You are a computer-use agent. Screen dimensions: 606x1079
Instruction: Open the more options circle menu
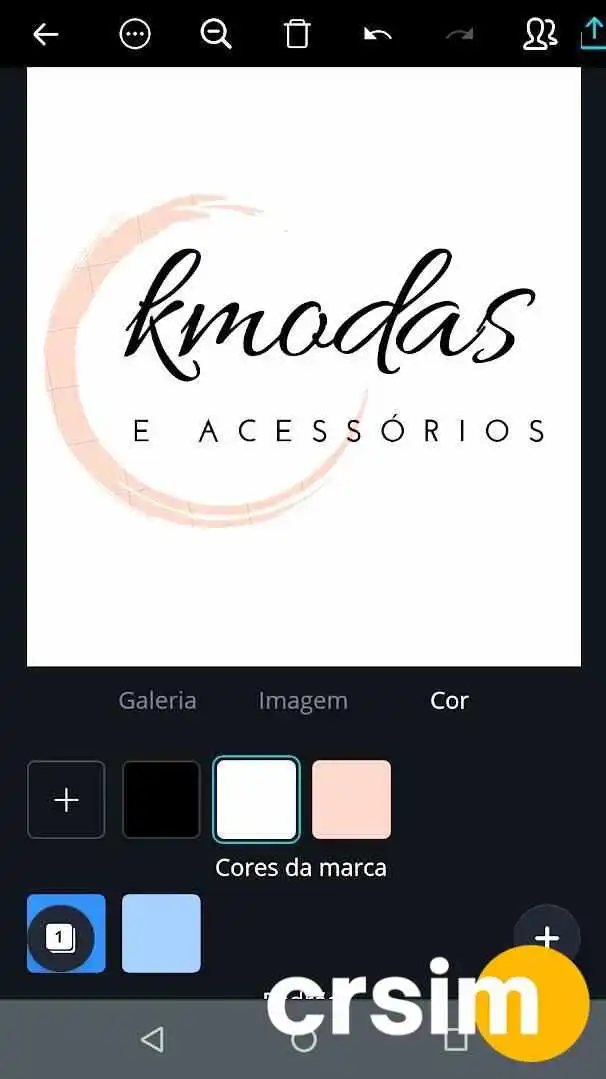pos(134,34)
